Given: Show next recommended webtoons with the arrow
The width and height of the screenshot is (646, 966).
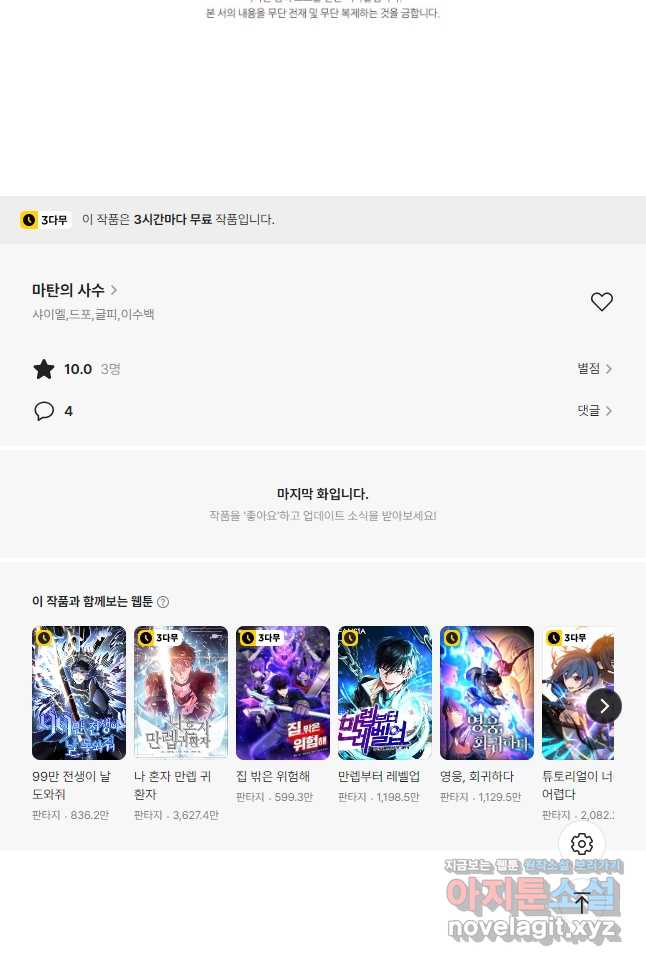Looking at the screenshot, I should (x=603, y=706).
